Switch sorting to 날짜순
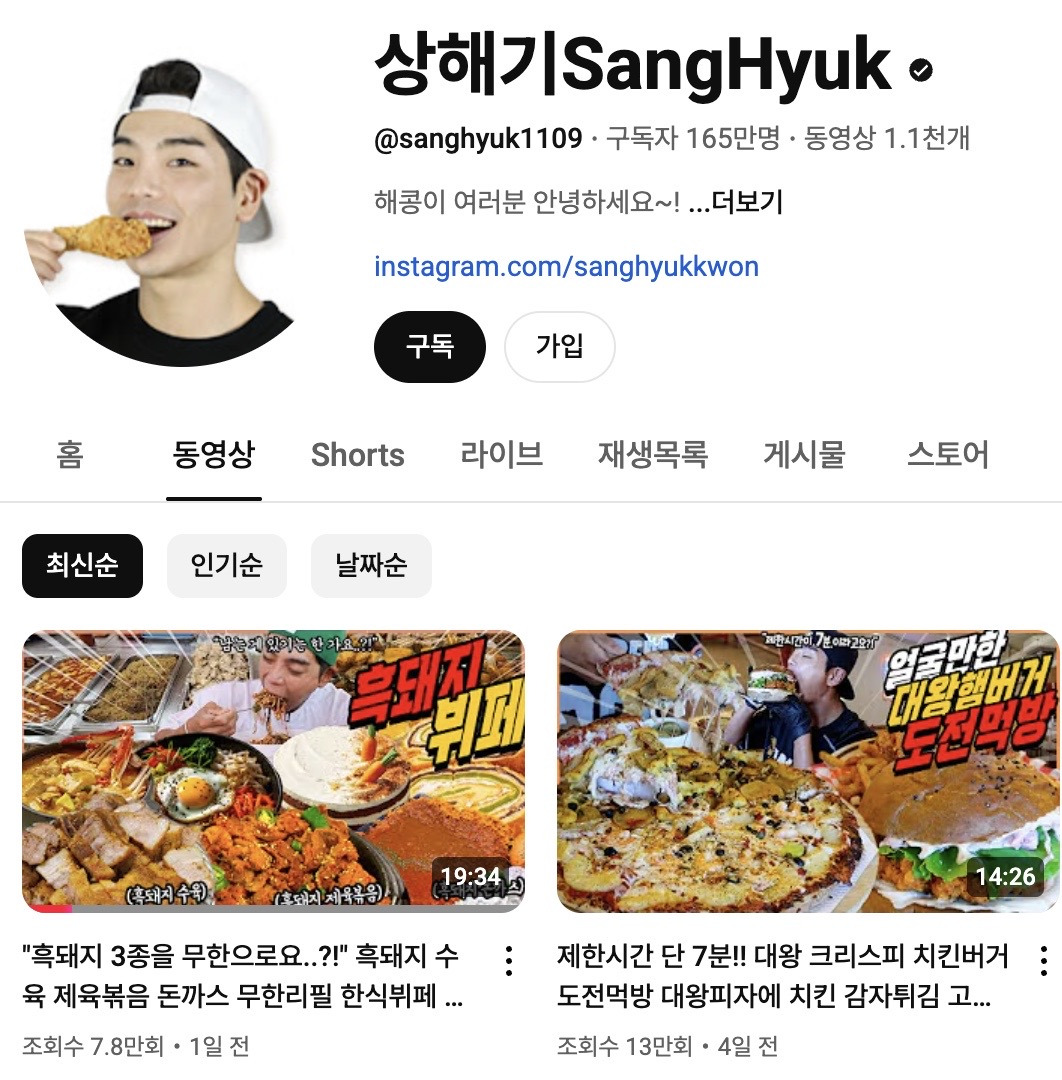Screen dimensions: 1062x1080 click(x=371, y=565)
